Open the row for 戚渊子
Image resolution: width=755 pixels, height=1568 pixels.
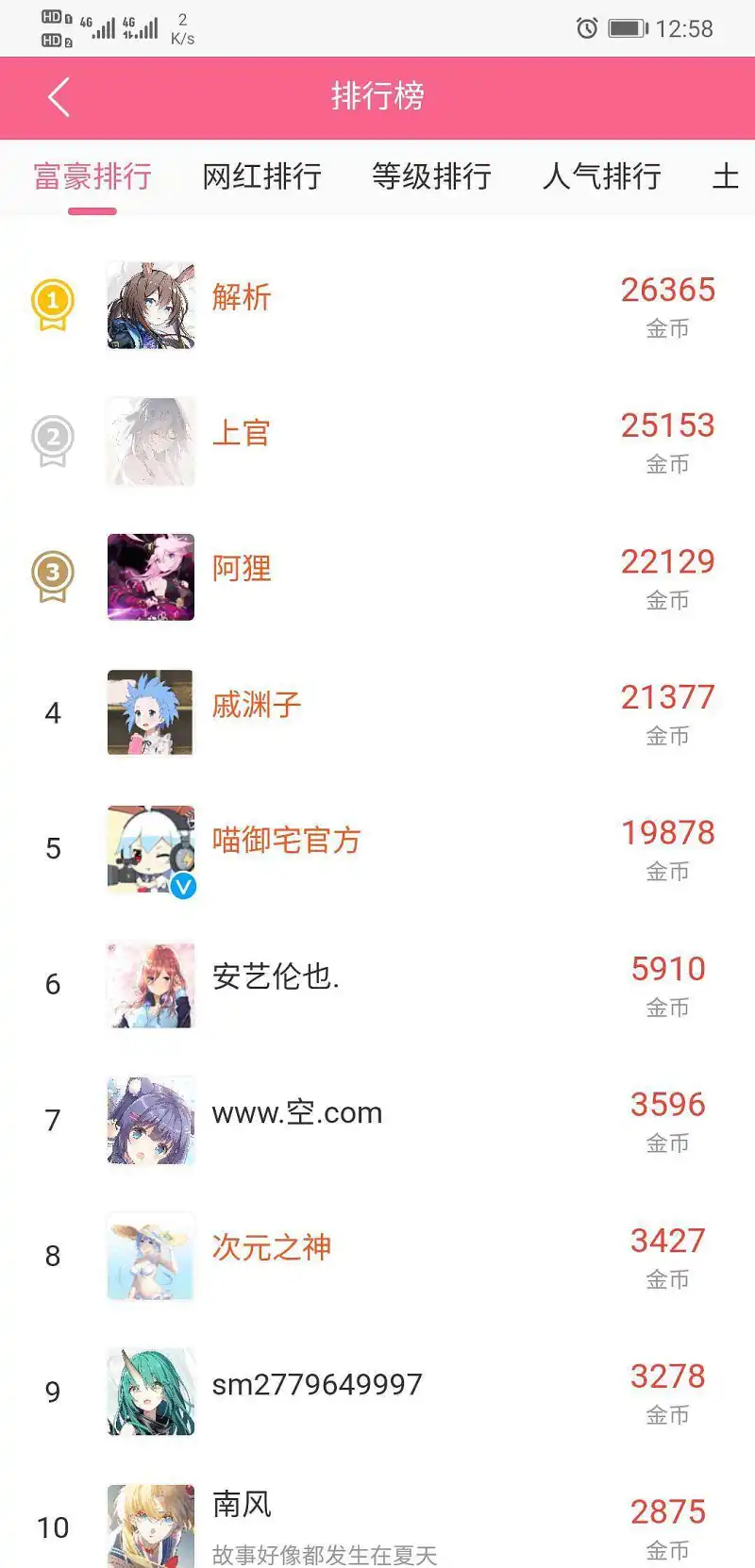tap(377, 713)
